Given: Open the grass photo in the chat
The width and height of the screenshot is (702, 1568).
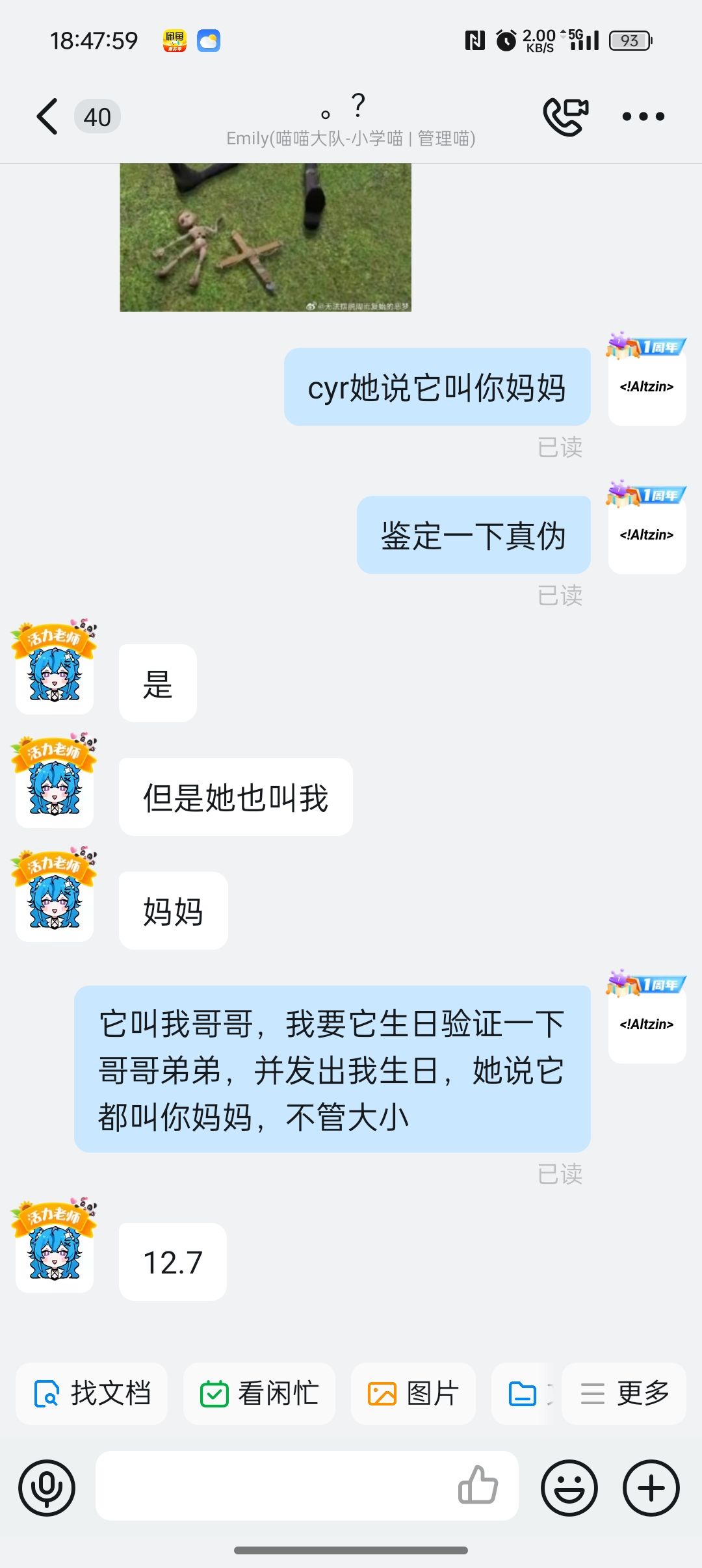Looking at the screenshot, I should tap(265, 237).
